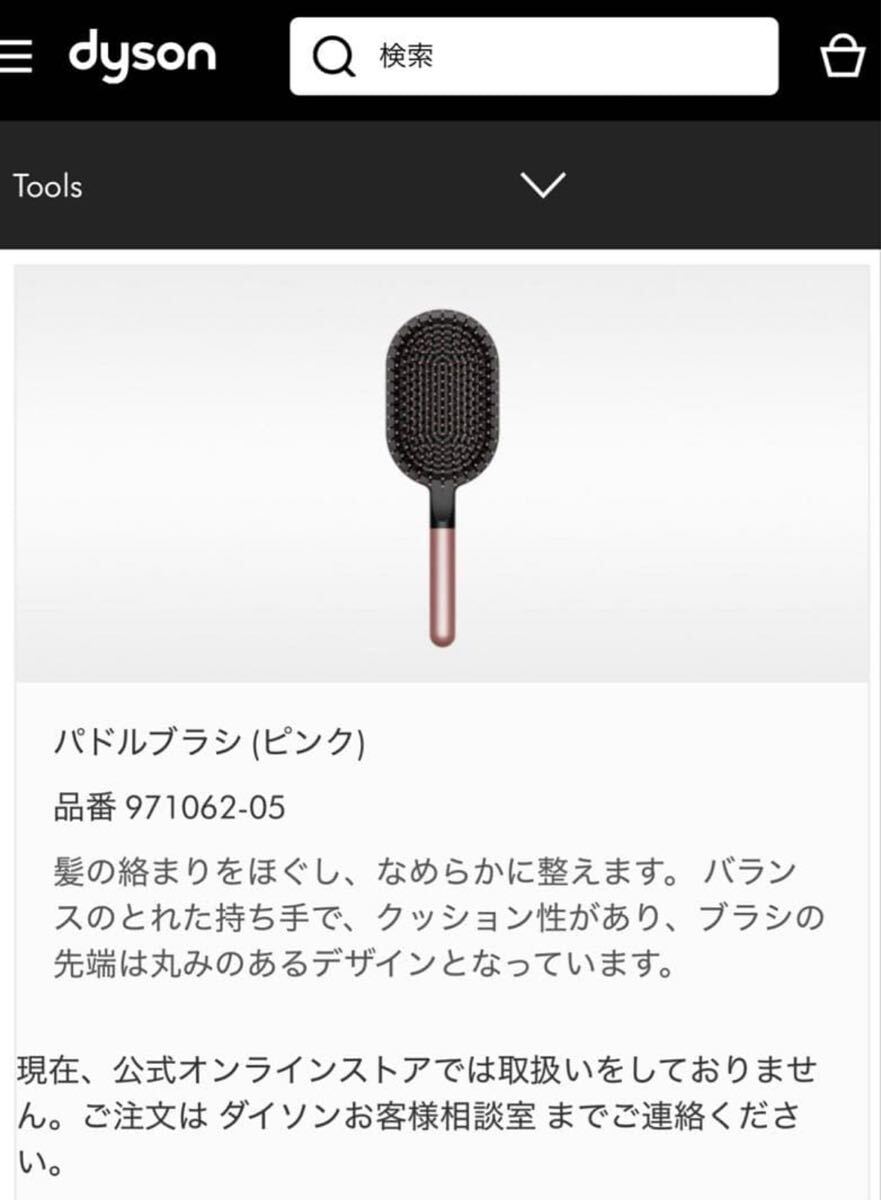Open the Tools section in the black banner
This screenshot has height=1200, width=881.
click(x=48, y=187)
